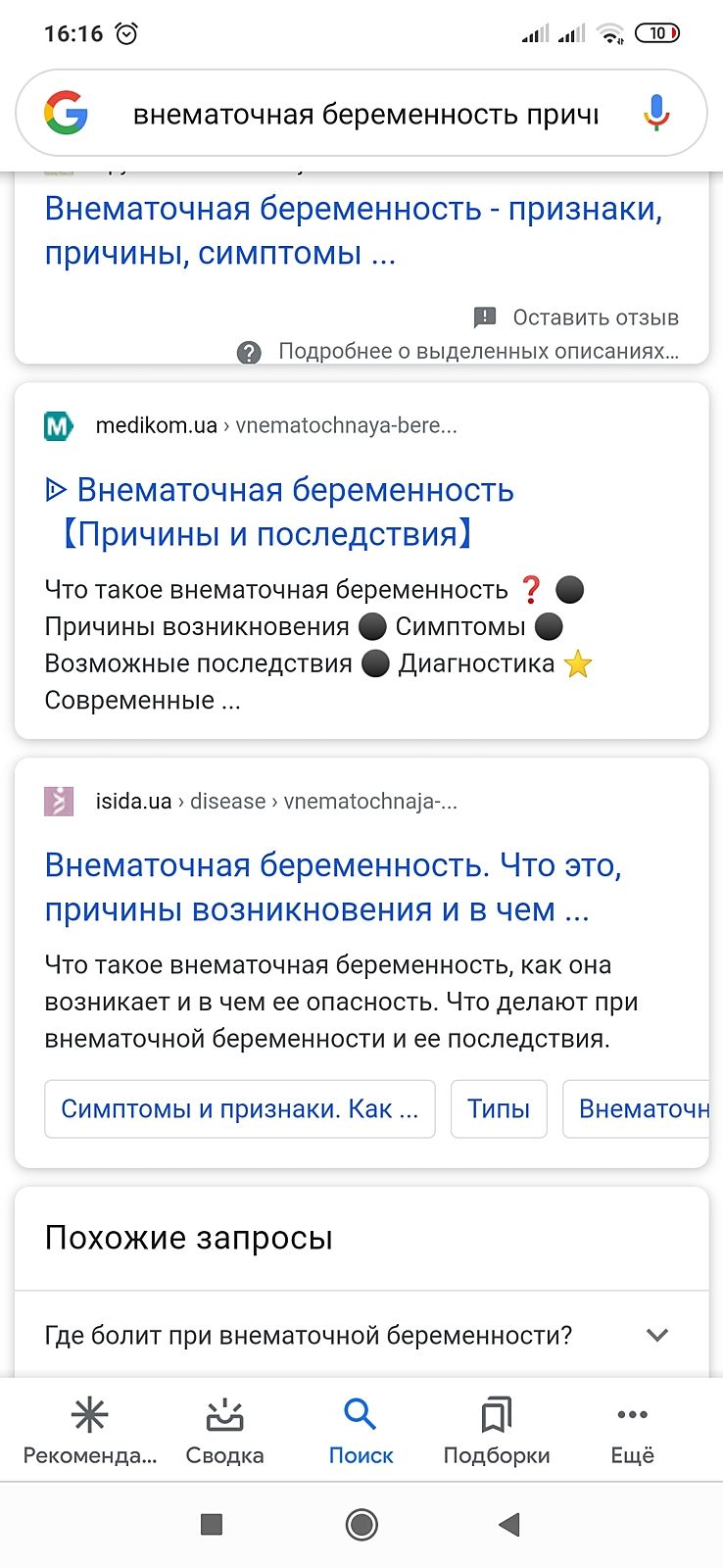The image size is (723, 1568).
Task: Switch to the Сводка tab
Action: (x=224, y=1431)
